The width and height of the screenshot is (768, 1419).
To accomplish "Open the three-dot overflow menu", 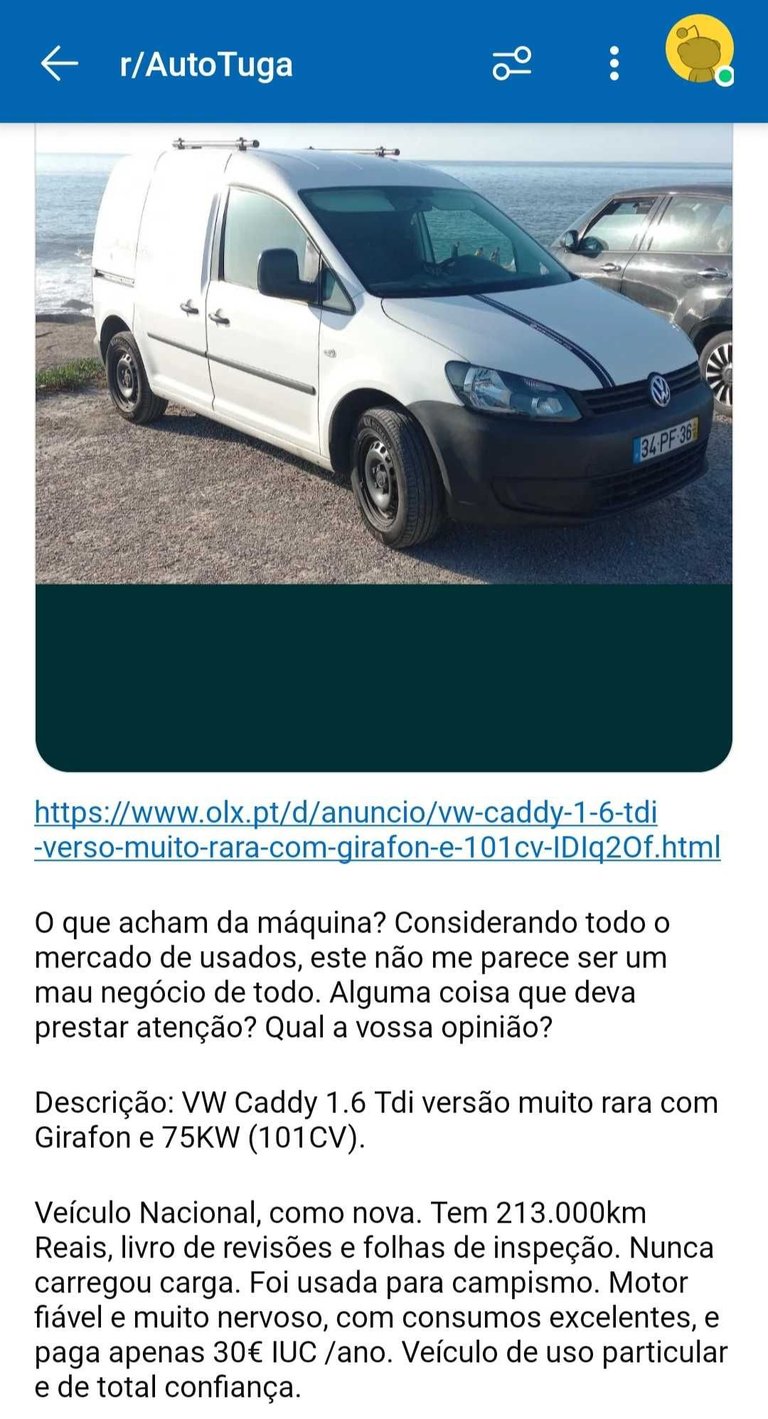I will [614, 63].
